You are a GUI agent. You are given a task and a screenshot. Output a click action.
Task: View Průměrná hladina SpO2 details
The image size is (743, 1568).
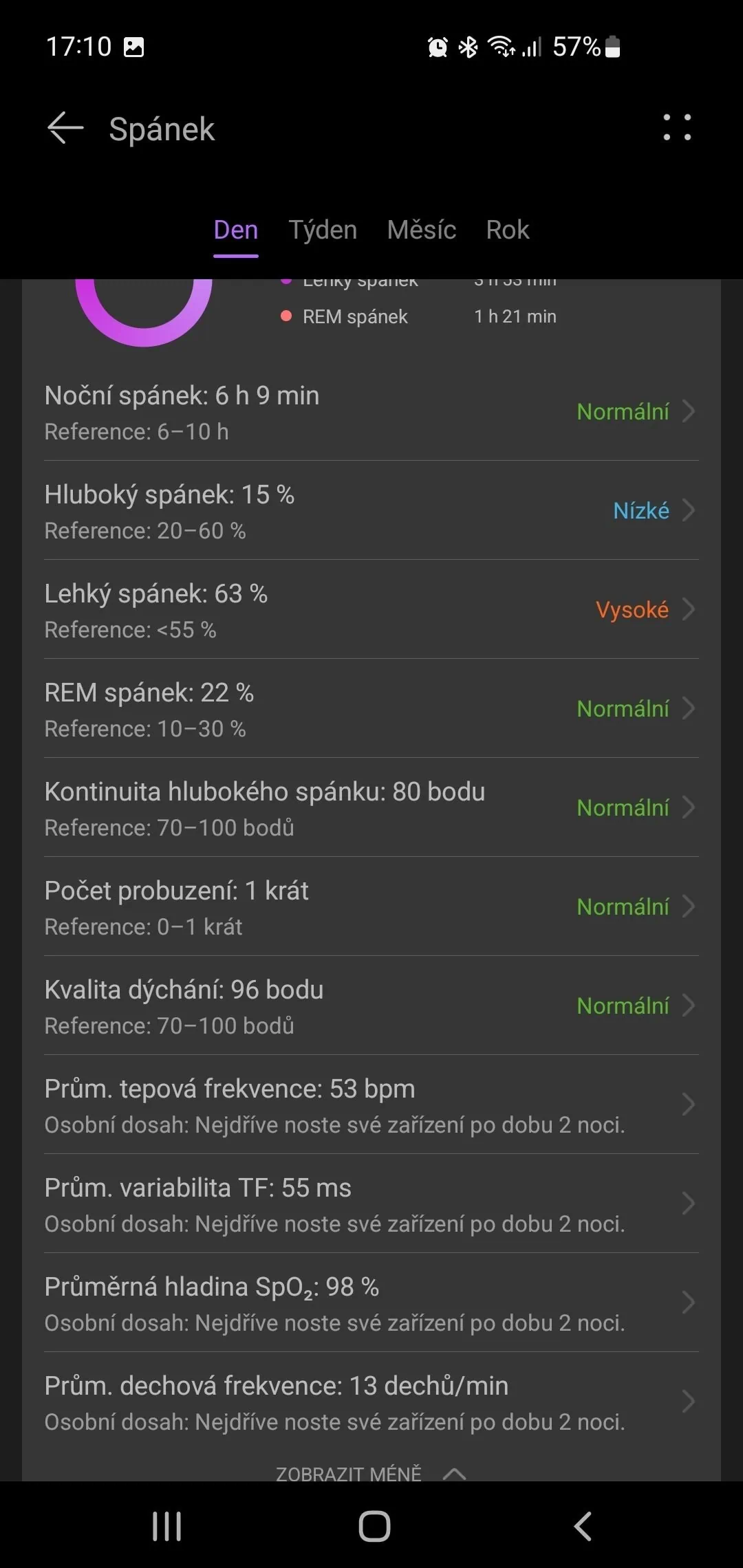click(371, 1303)
